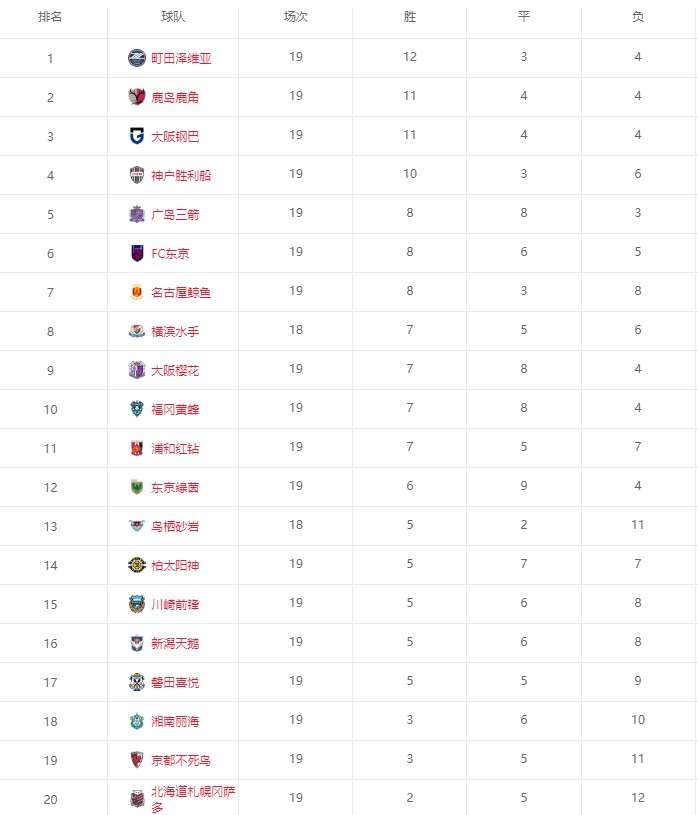This screenshot has height=815, width=698.
Task: Tap the 名古屋鲸鱼 link
Action: (x=181, y=292)
